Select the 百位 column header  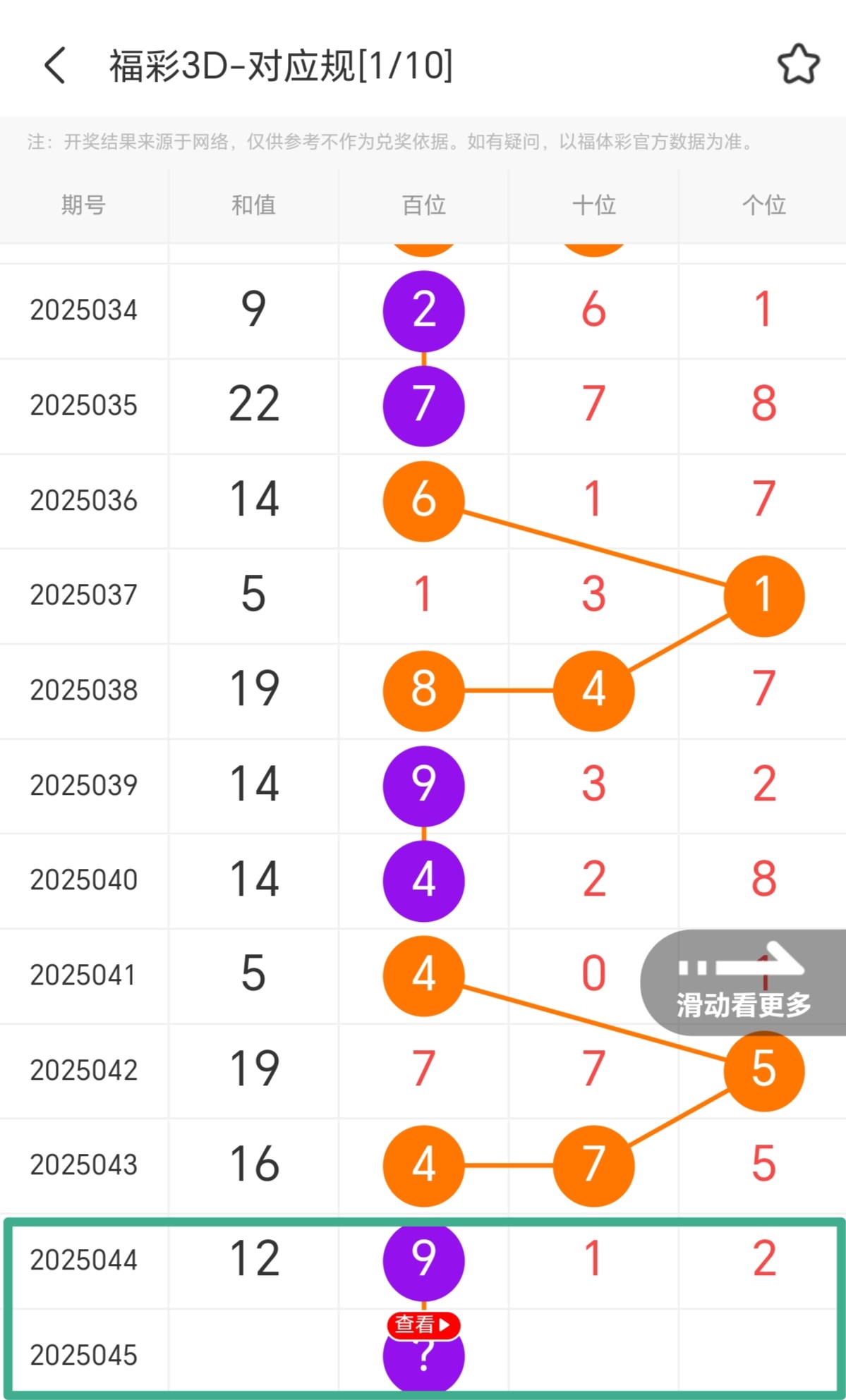(423, 205)
